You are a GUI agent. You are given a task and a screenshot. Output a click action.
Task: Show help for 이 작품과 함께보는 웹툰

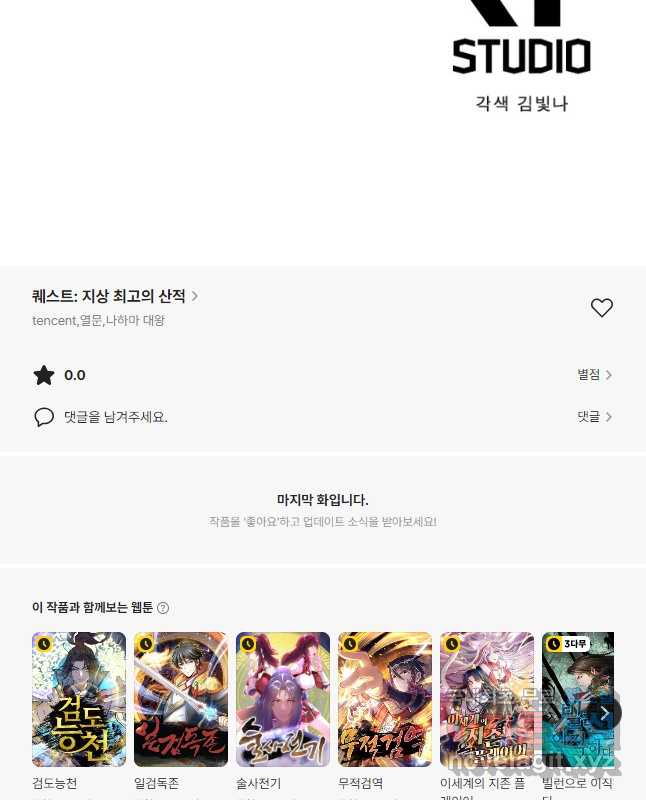click(163, 608)
